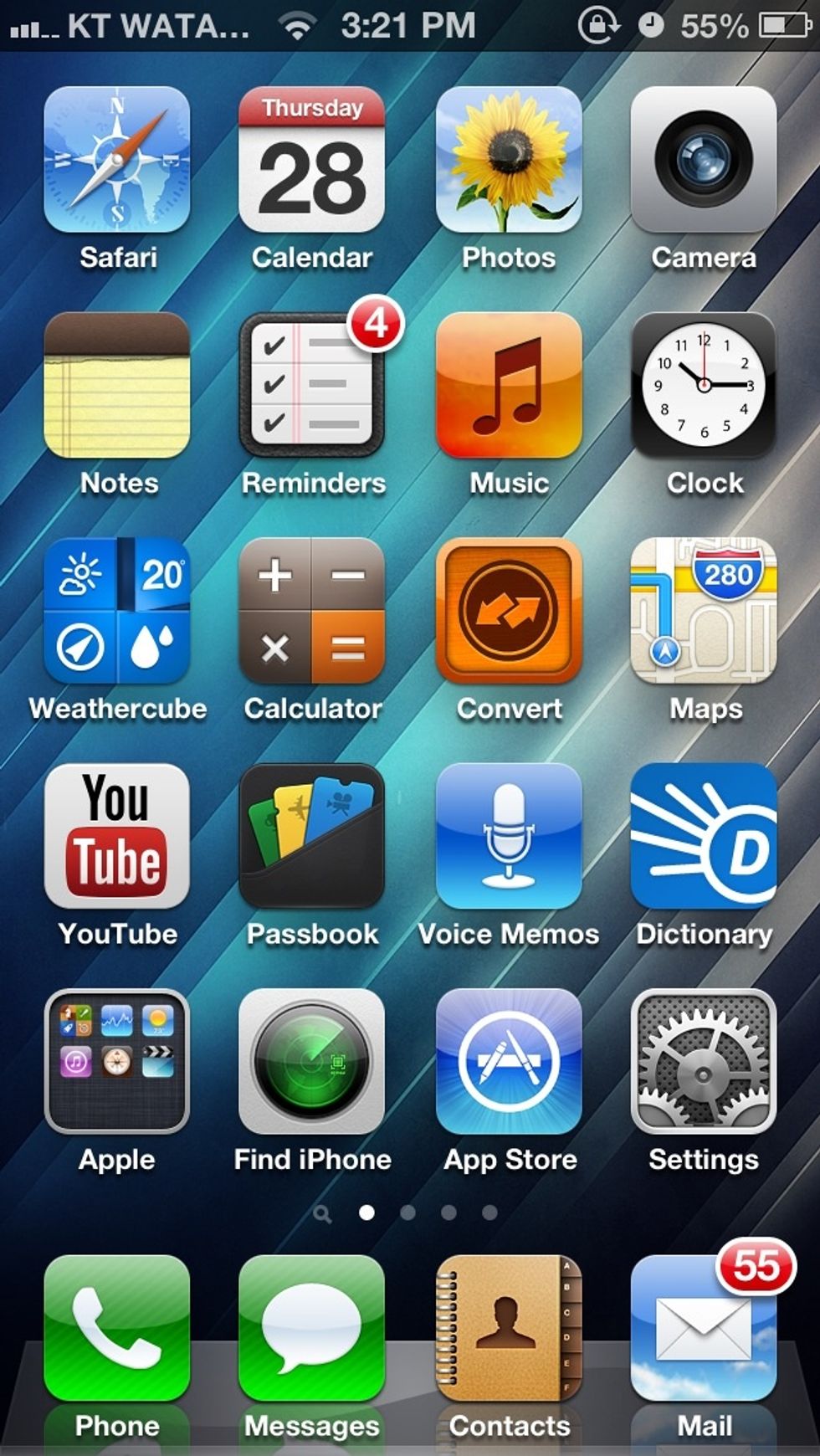Open the Safari browser

[117, 160]
